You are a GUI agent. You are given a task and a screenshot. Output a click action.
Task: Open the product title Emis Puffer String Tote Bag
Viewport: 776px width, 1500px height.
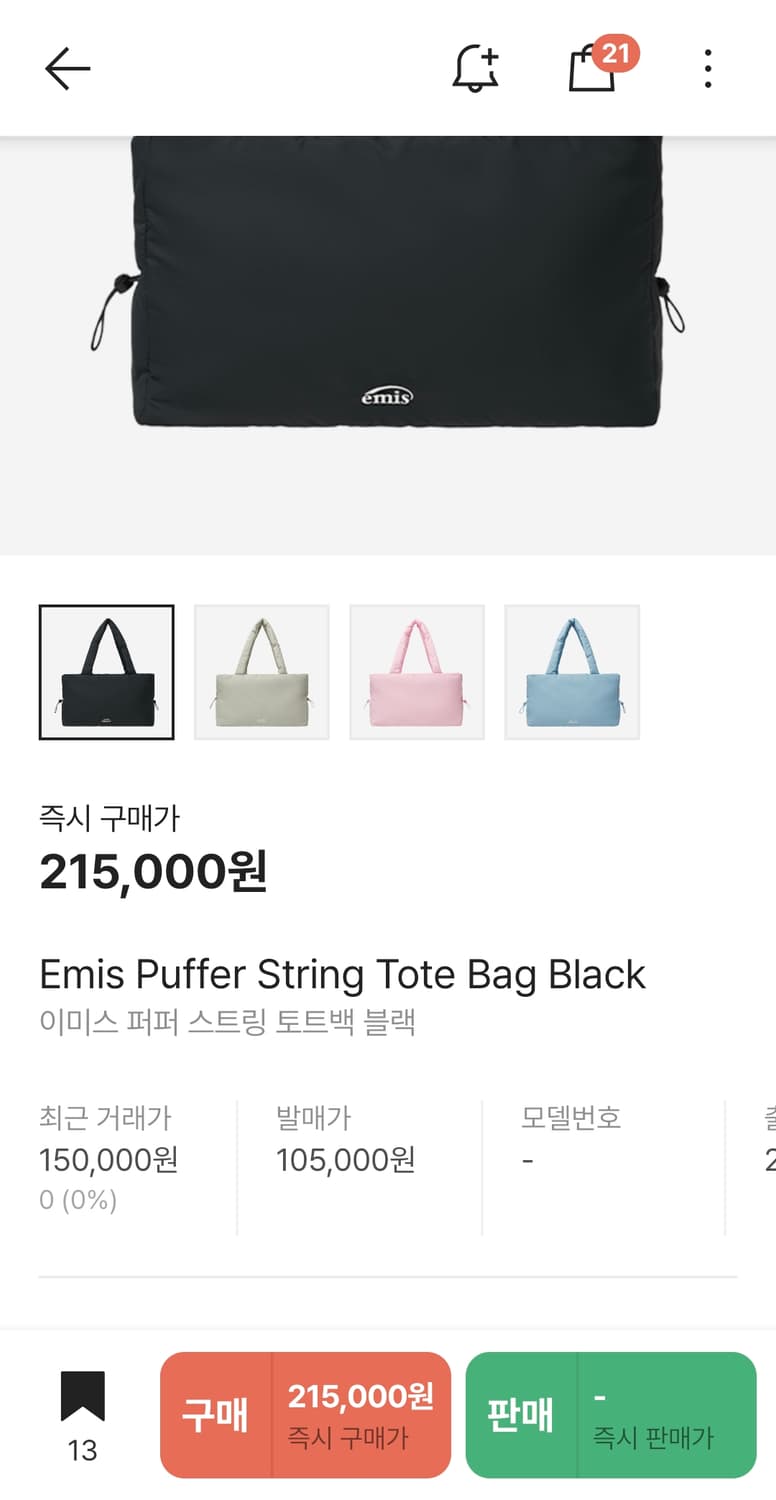(343, 973)
